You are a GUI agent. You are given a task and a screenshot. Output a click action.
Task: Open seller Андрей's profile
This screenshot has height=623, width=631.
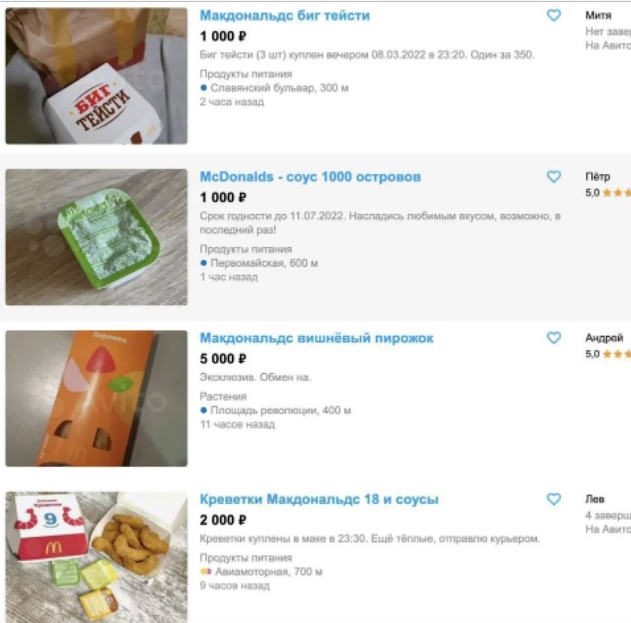point(604,338)
